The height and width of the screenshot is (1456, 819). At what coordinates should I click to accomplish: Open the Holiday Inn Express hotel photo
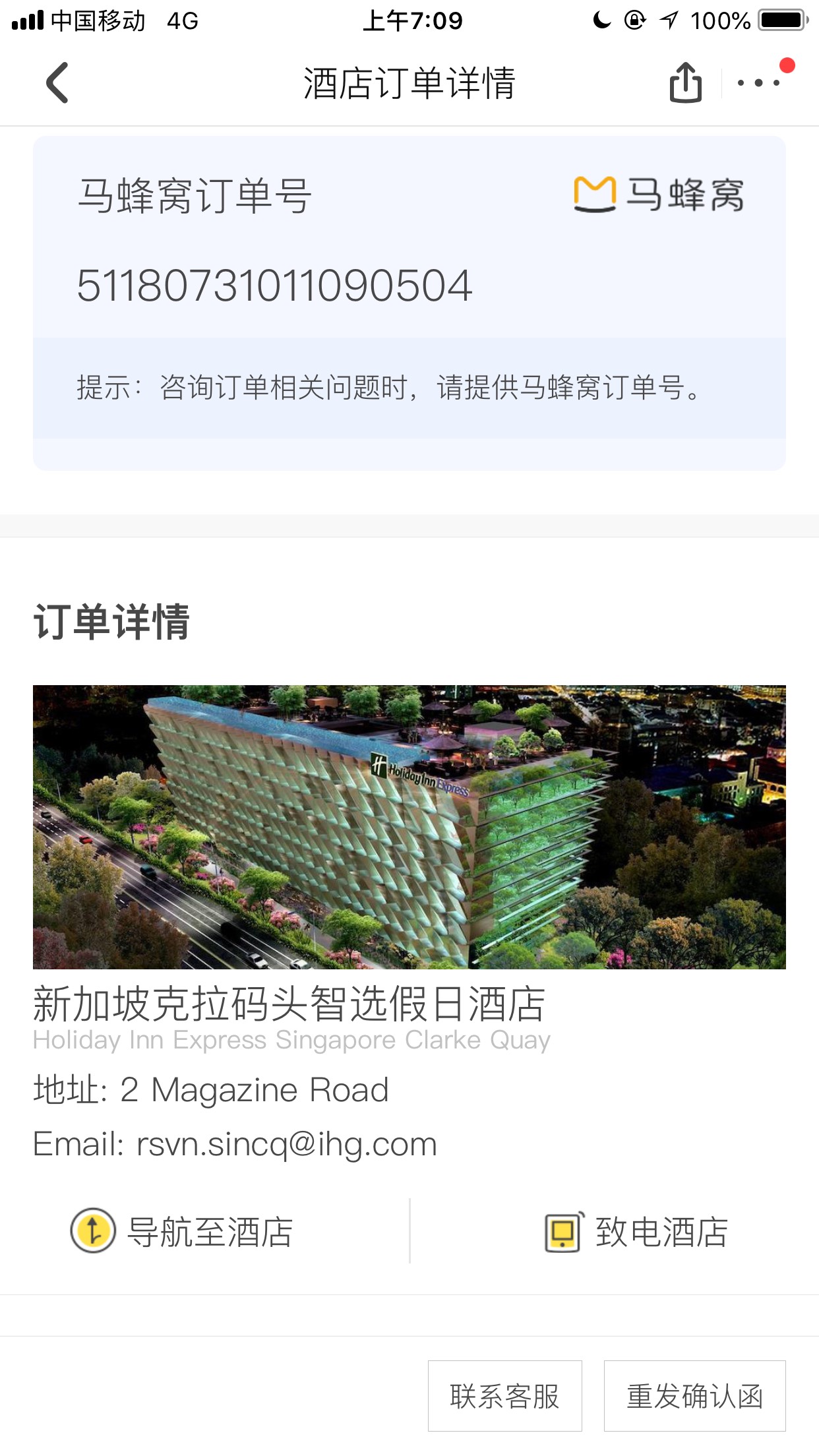pyautogui.click(x=409, y=827)
